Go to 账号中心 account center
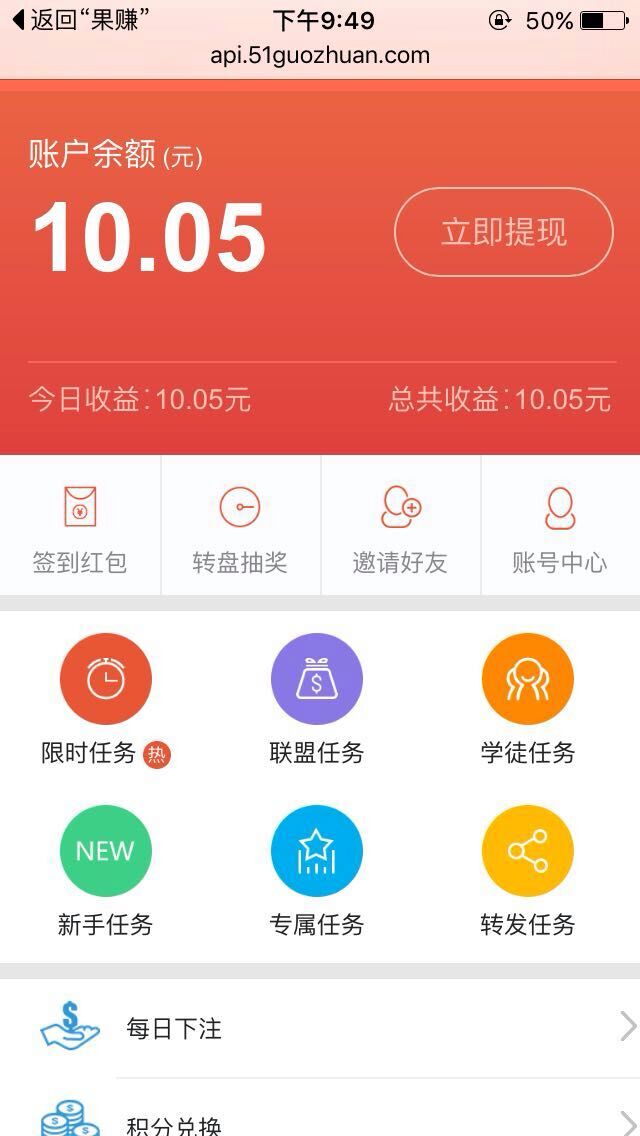Image resolution: width=640 pixels, height=1136 pixels. (560, 526)
